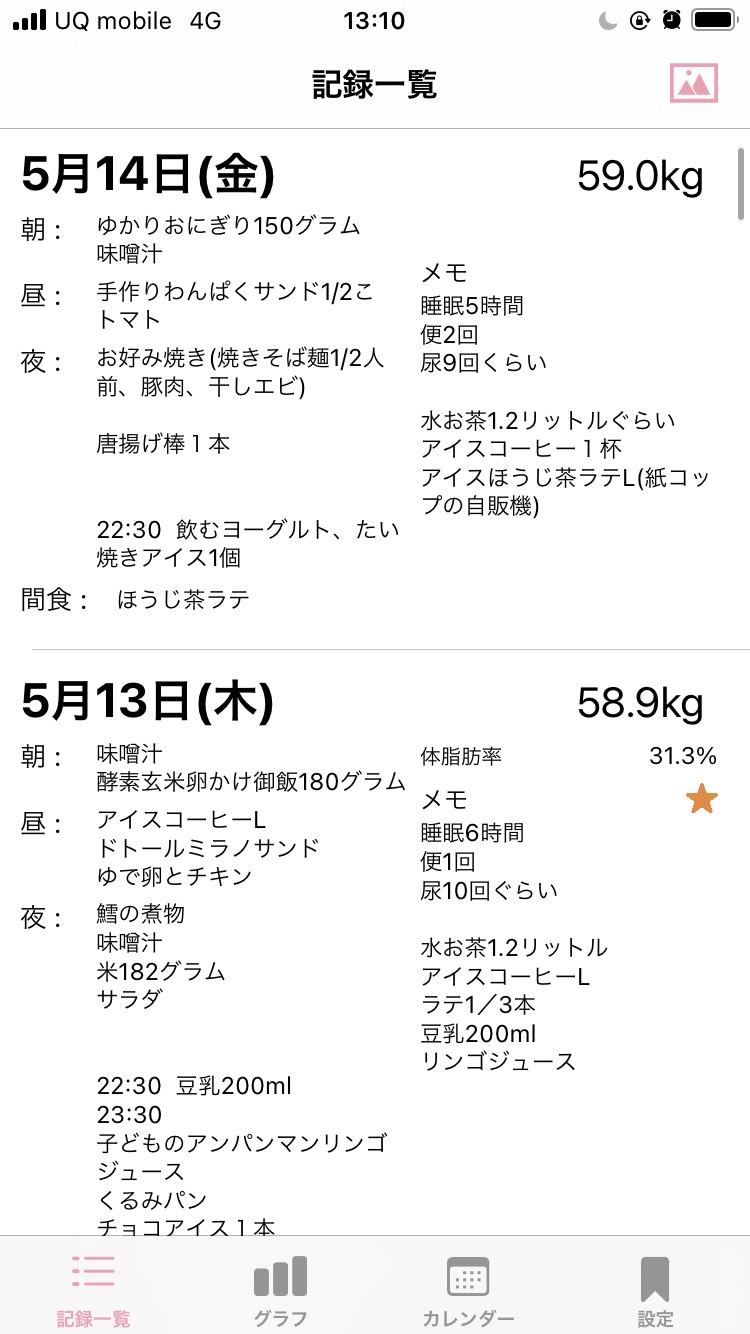Open the 設定 tab
This screenshot has width=750, height=1334.
[655, 1289]
